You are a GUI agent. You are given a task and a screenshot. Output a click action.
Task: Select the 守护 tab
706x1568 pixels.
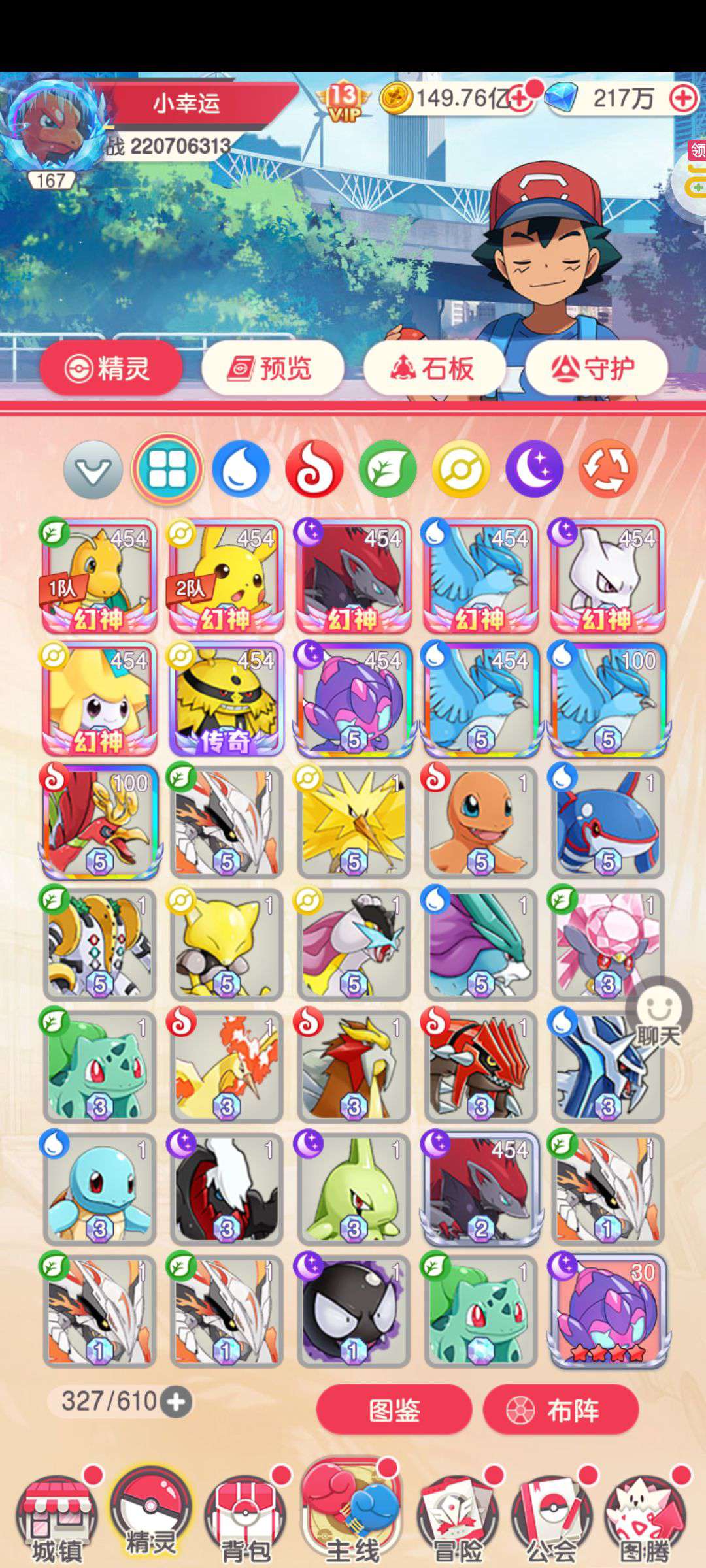coord(596,368)
